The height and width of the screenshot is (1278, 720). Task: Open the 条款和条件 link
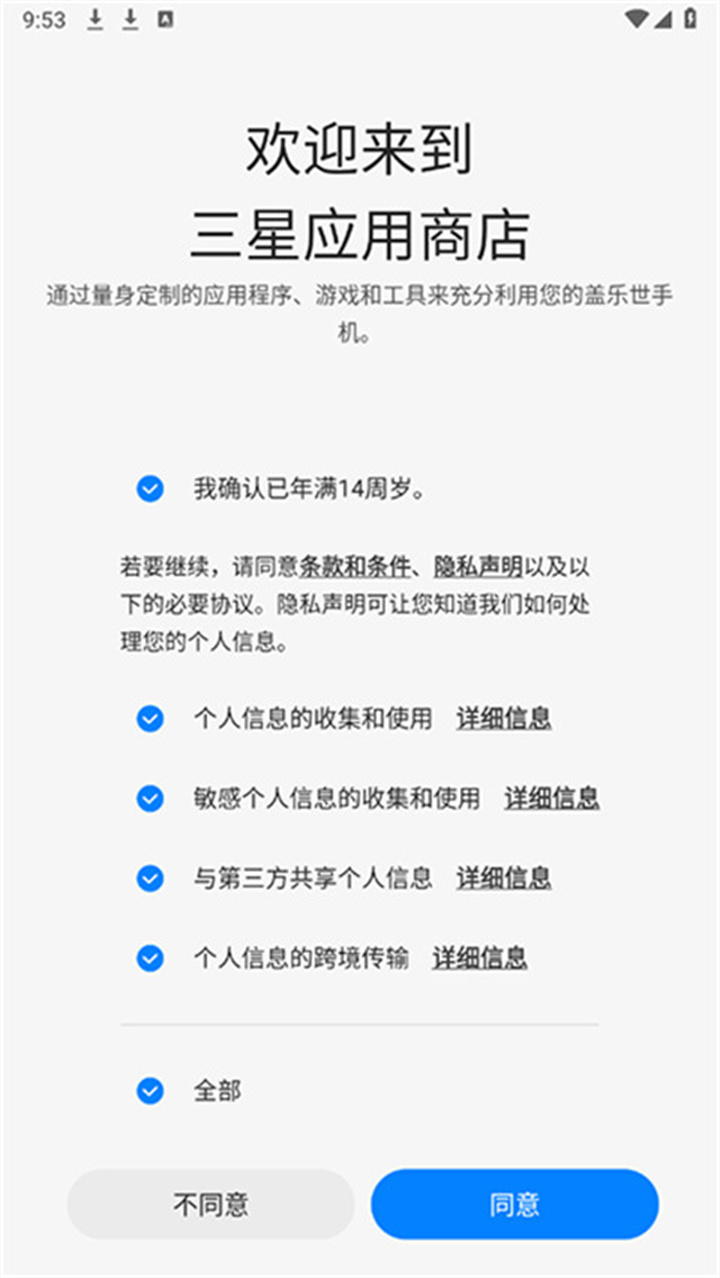pyautogui.click(x=354, y=567)
